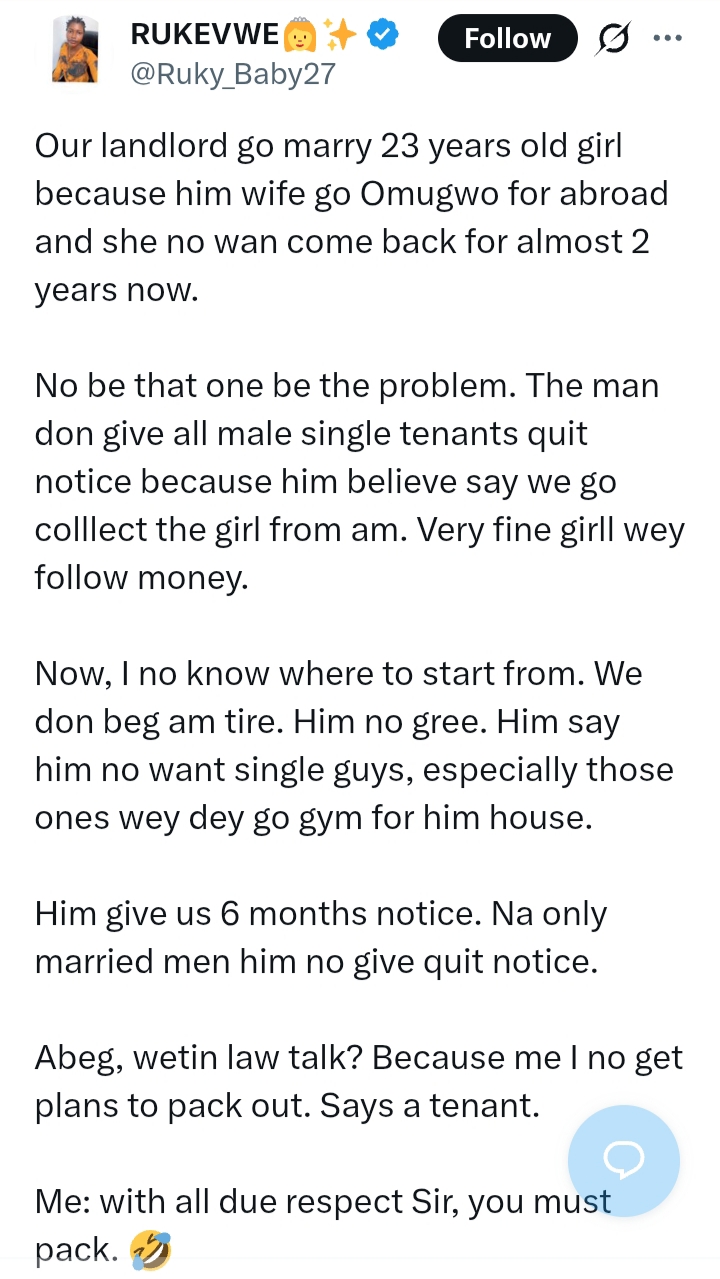Open the post overflow menu
720x1279 pixels.
666,38
